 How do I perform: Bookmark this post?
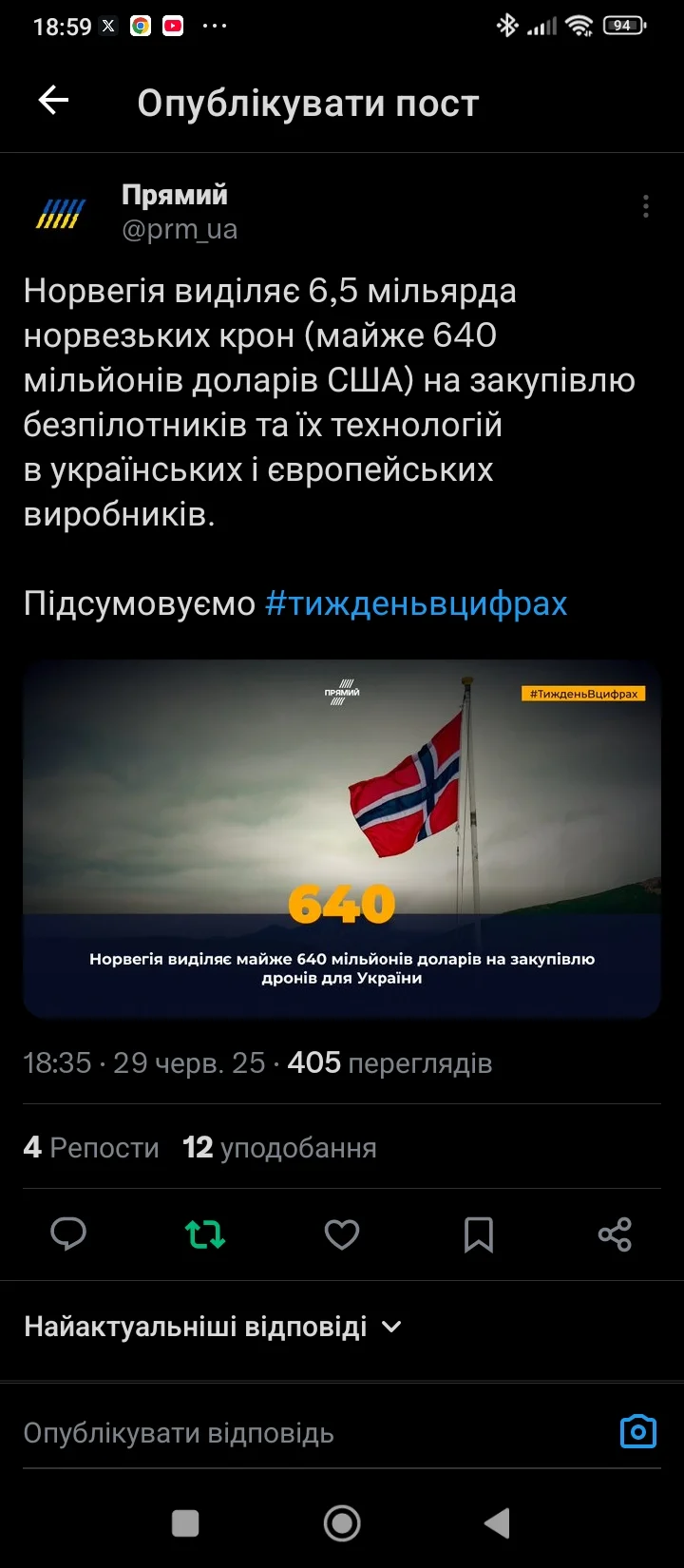pos(478,1234)
